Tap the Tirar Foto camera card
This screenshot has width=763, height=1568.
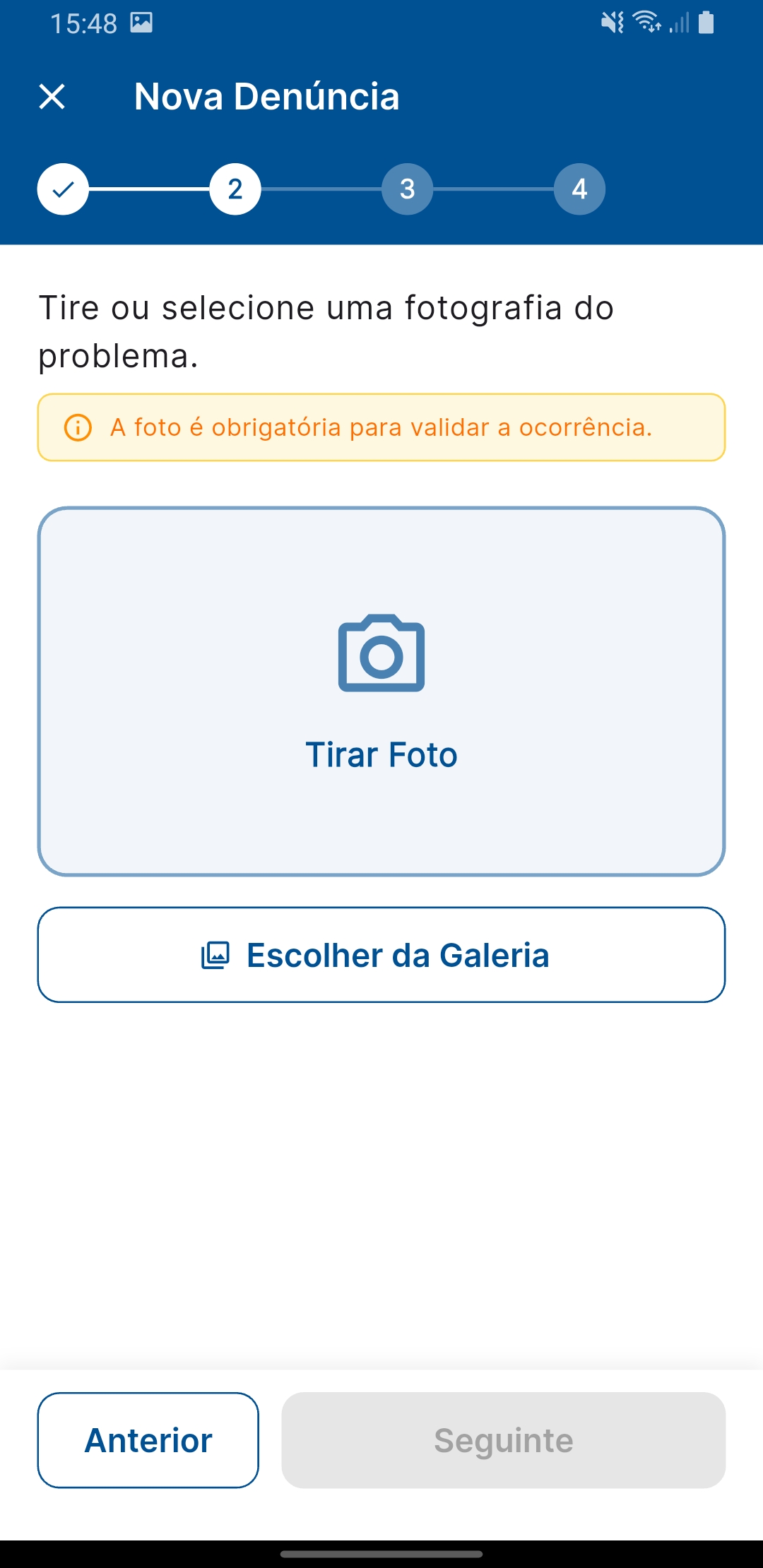(381, 691)
